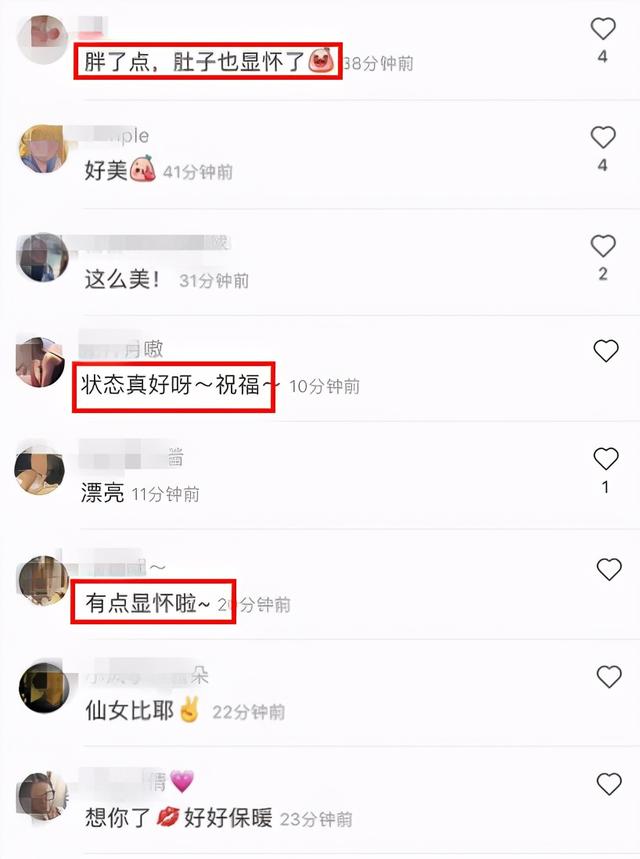640x859 pixels.
Task: Like the '好美' comment
Action: click(x=602, y=137)
